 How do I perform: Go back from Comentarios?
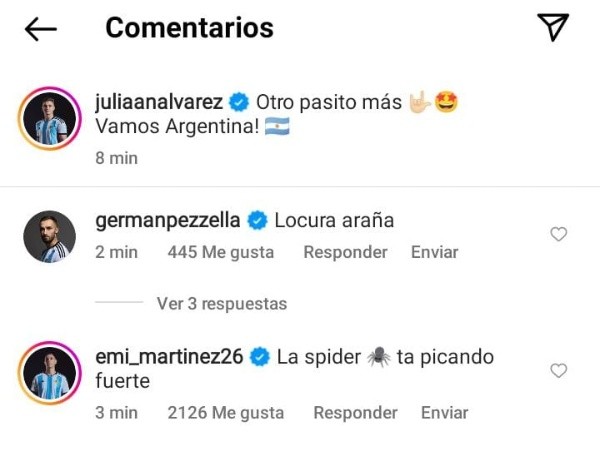[x=41, y=29]
